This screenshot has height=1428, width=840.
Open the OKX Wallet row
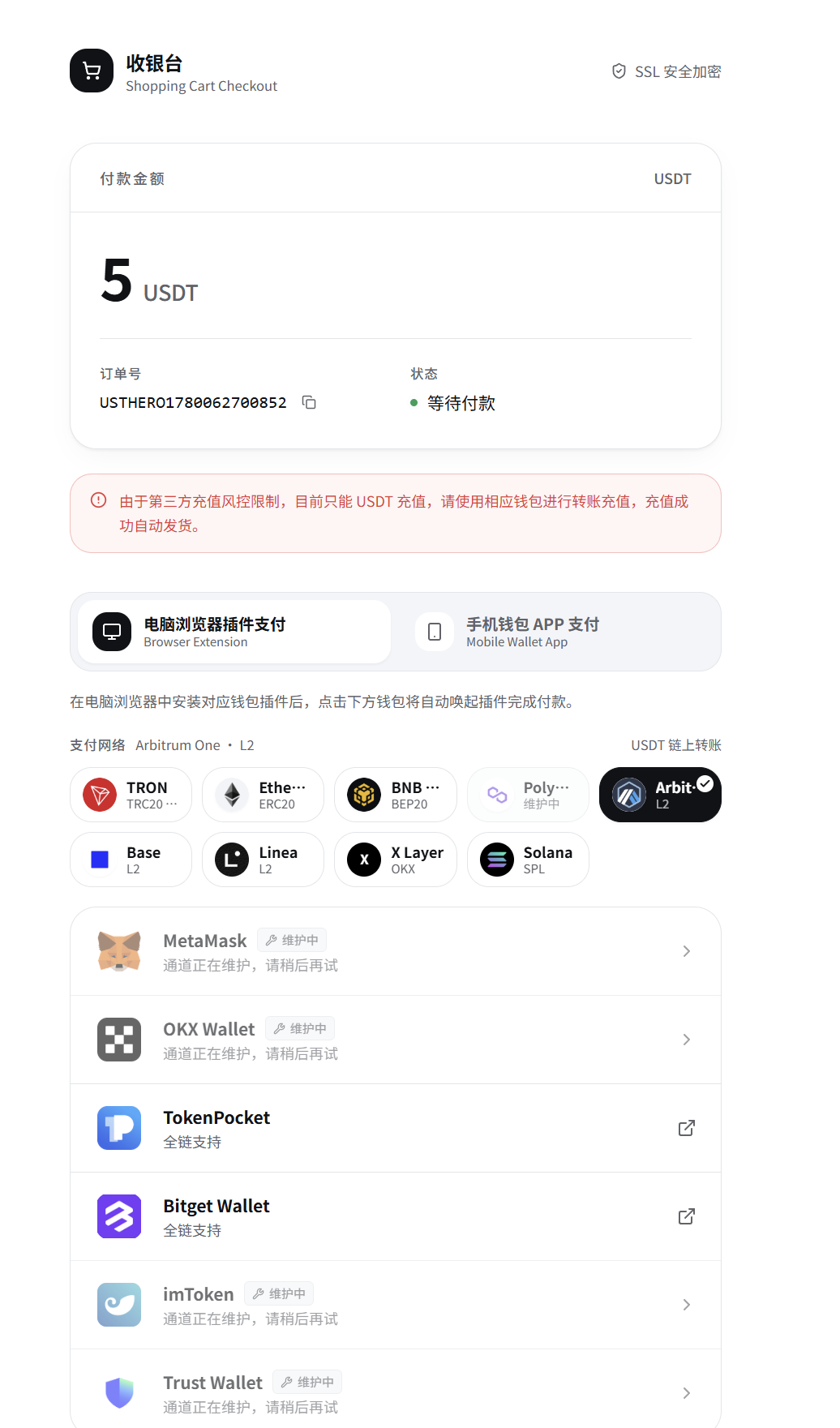pyautogui.click(x=396, y=1040)
